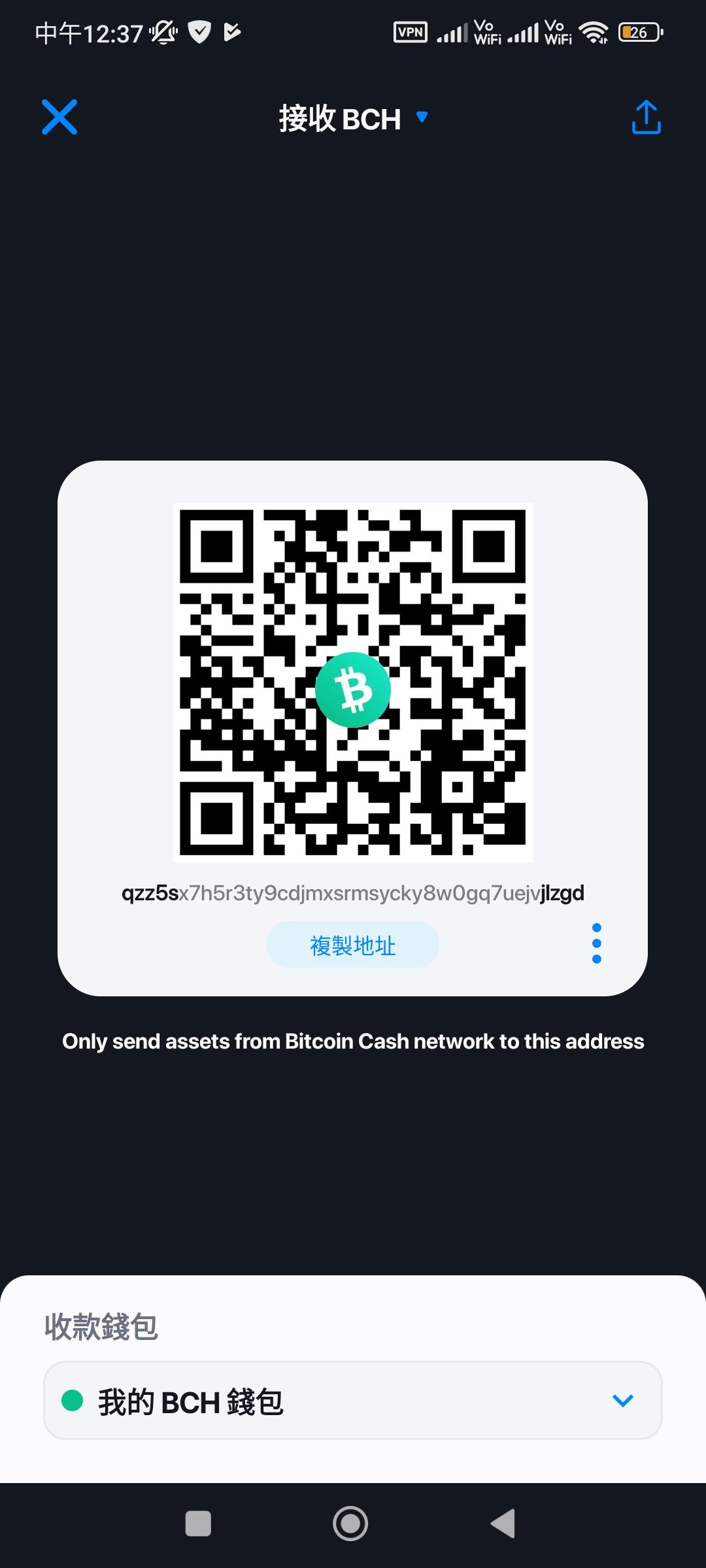Open the three-dot address options menu
The height and width of the screenshot is (1568, 706).
click(596, 943)
